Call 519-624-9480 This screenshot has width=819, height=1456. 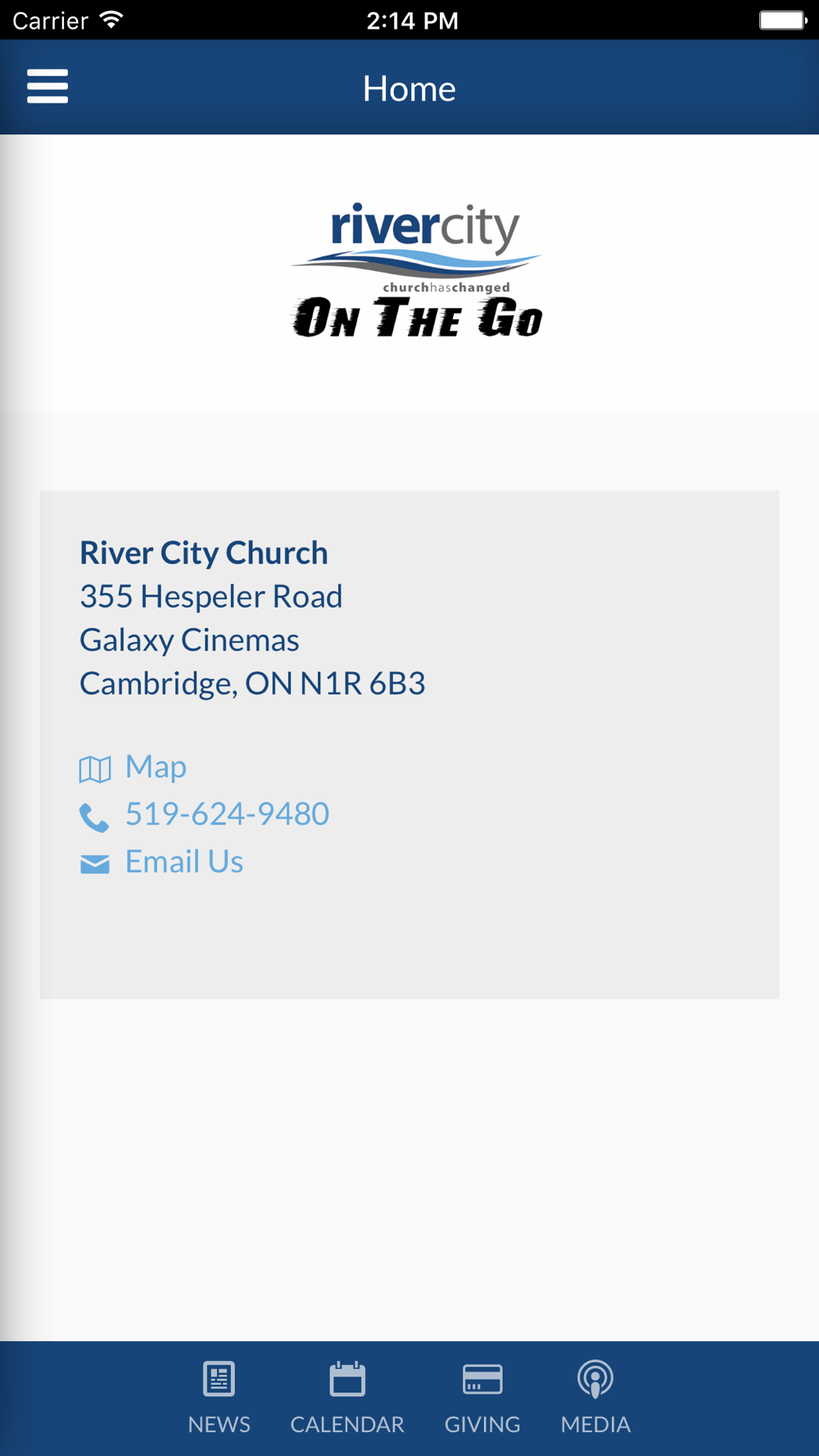click(x=226, y=814)
